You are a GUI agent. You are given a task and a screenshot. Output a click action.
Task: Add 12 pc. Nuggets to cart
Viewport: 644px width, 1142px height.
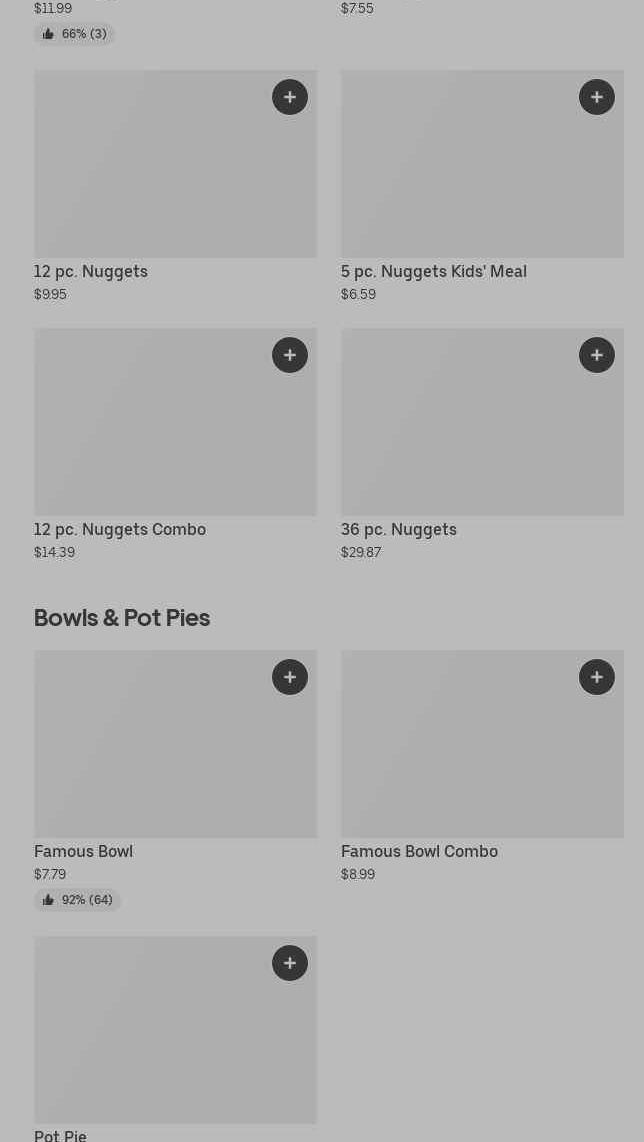290,97
